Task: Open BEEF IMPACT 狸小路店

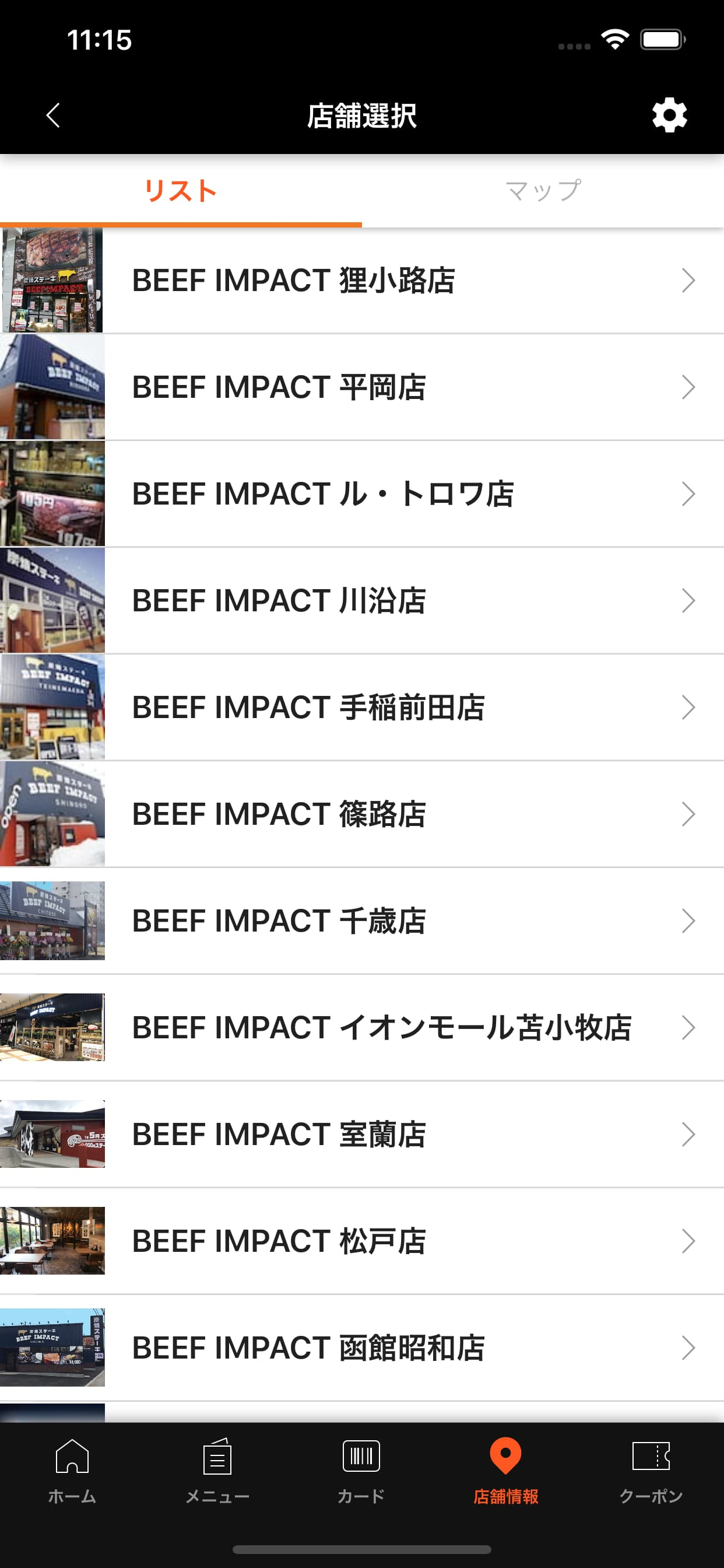Action: coord(361,281)
